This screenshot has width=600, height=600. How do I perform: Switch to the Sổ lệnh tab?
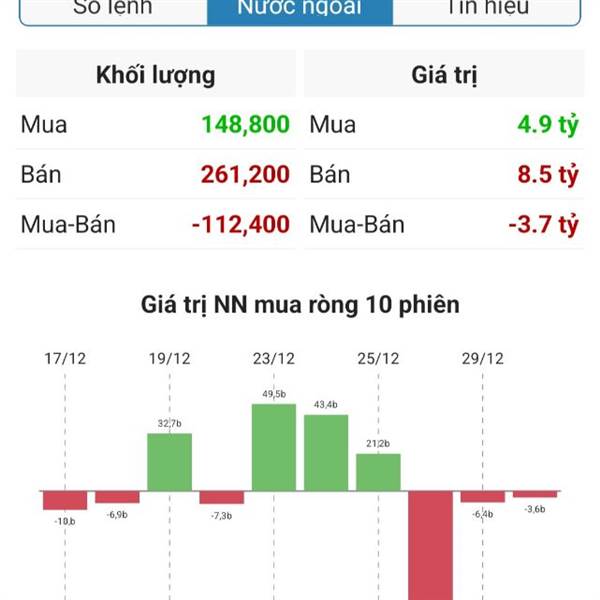(113, 10)
